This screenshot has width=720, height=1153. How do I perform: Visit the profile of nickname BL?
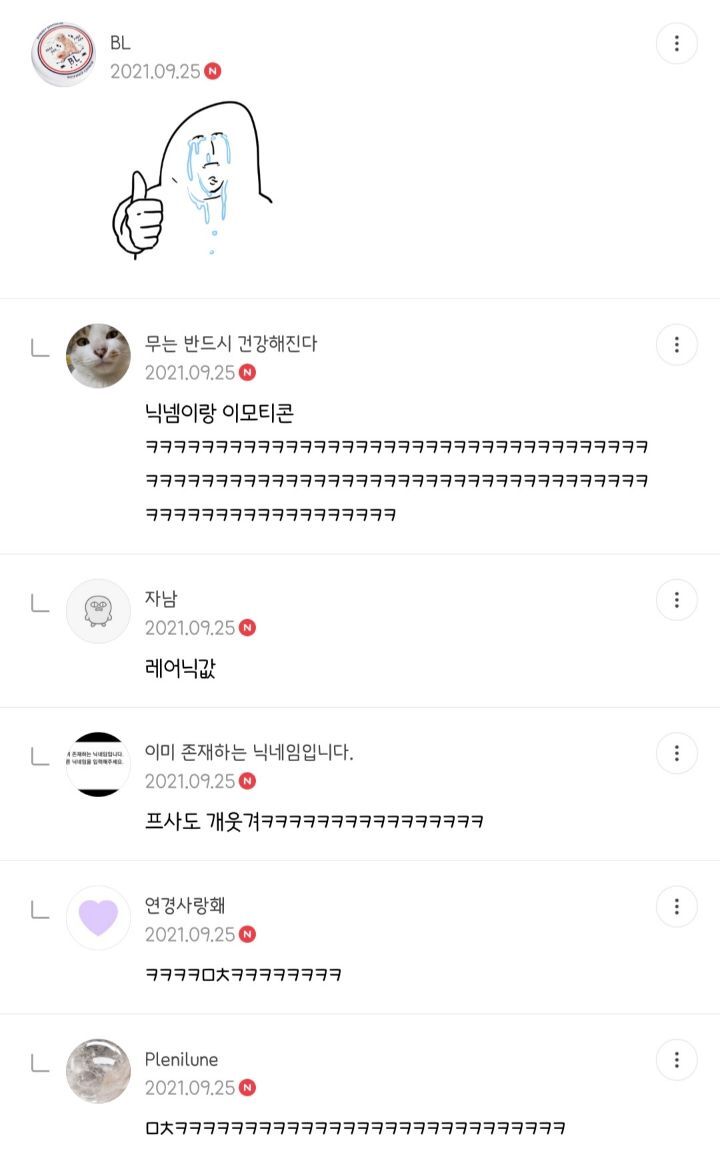coord(120,43)
